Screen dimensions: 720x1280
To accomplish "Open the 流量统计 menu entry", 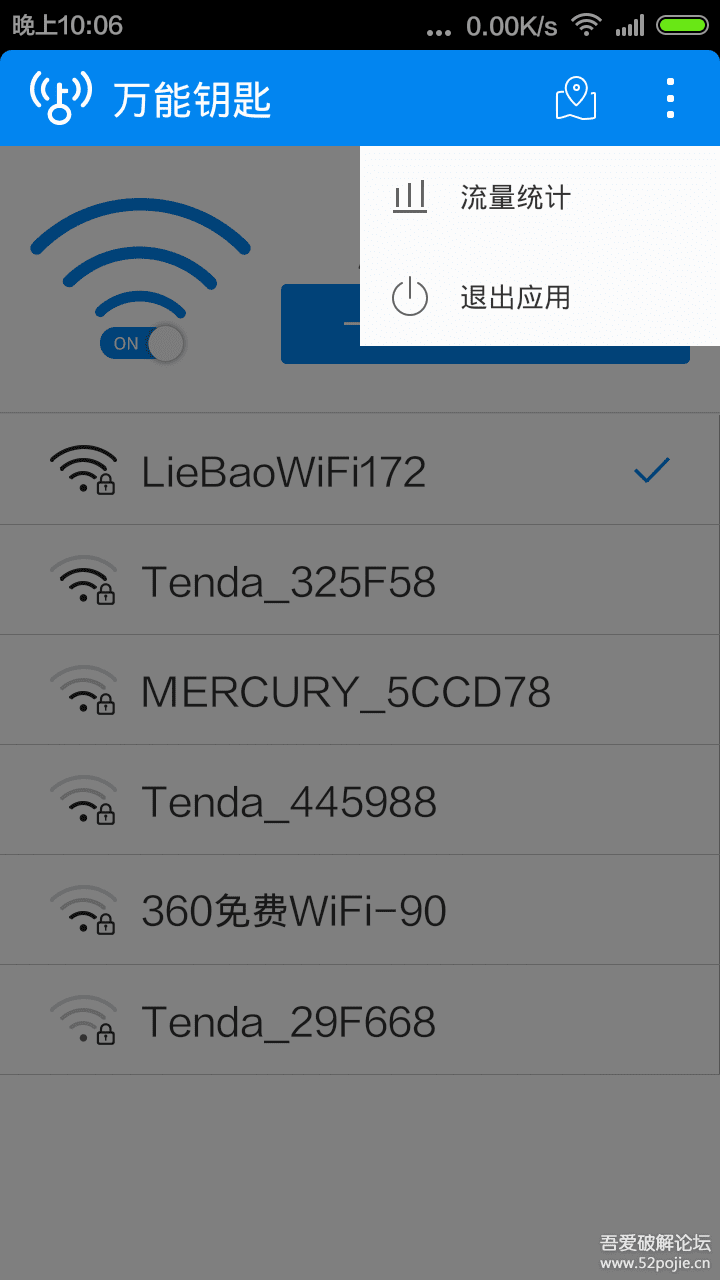I will (515, 197).
